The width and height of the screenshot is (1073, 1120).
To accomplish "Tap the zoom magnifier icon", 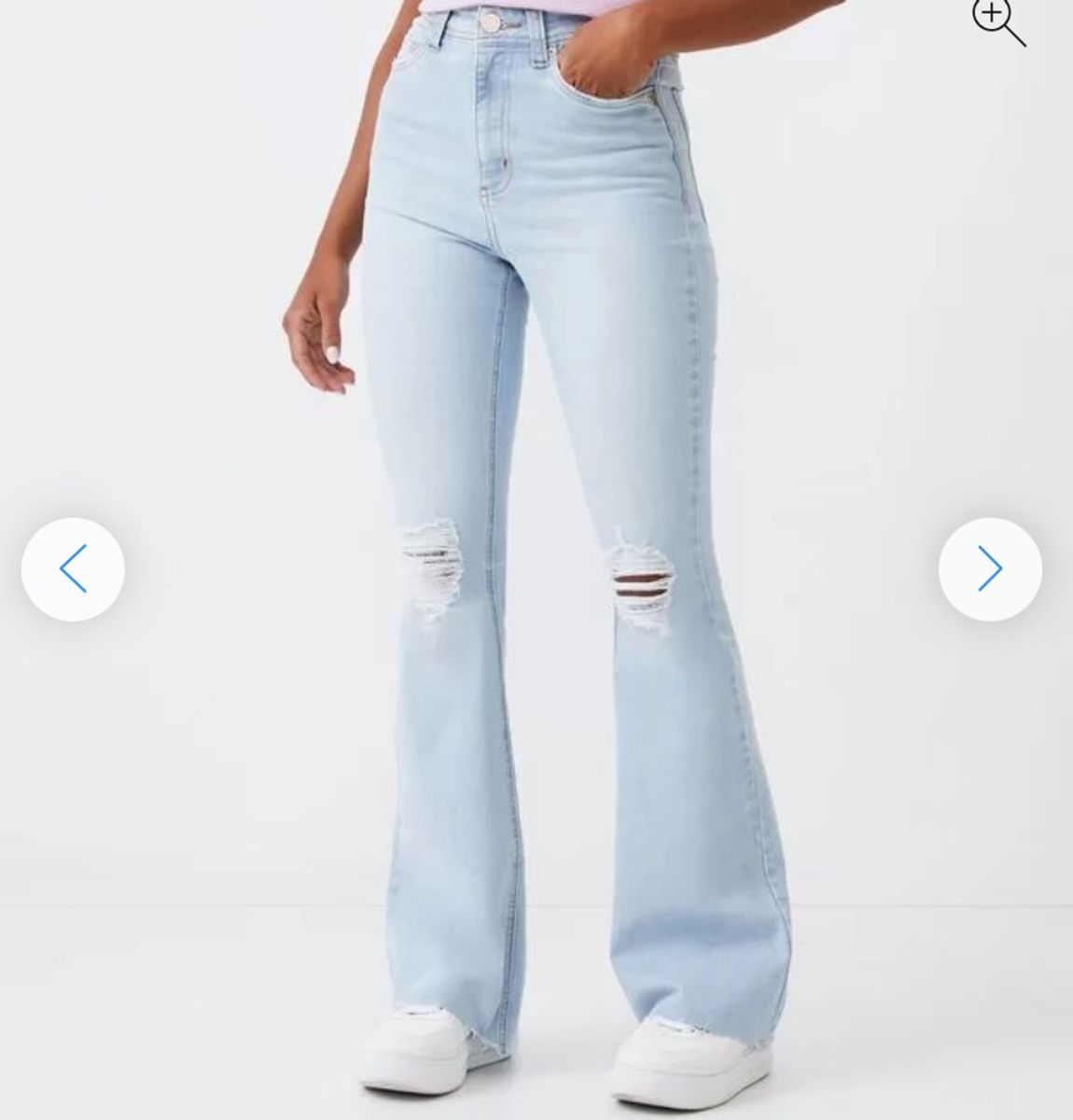I will click(997, 21).
